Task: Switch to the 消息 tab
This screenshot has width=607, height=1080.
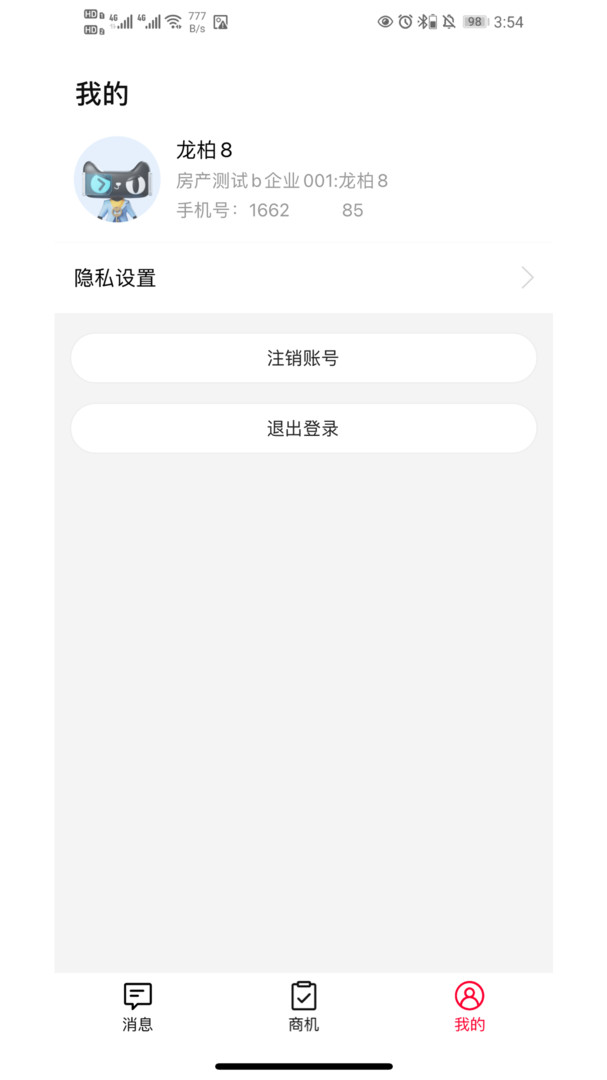Action: tap(138, 1006)
